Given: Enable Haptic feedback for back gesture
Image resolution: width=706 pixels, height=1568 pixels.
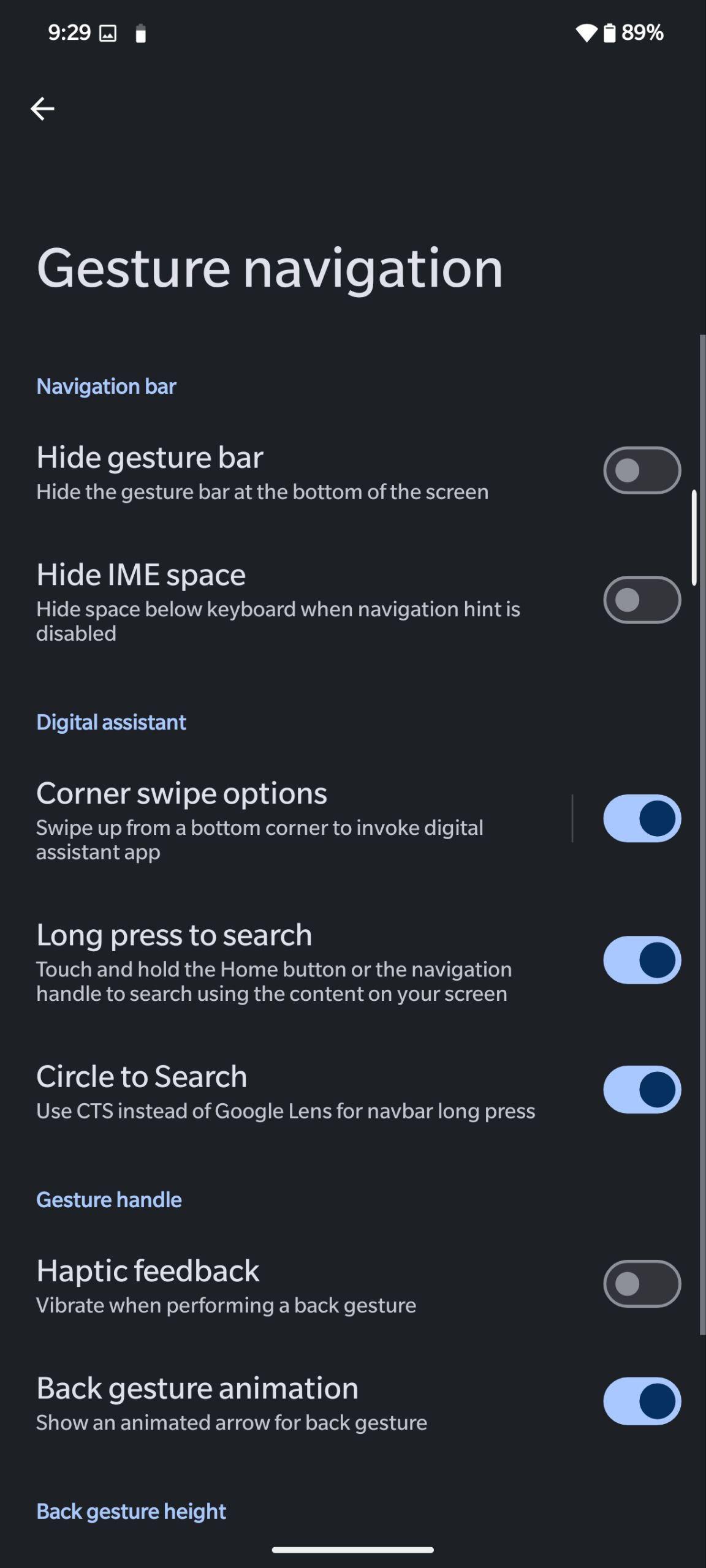Looking at the screenshot, I should 642,1284.
